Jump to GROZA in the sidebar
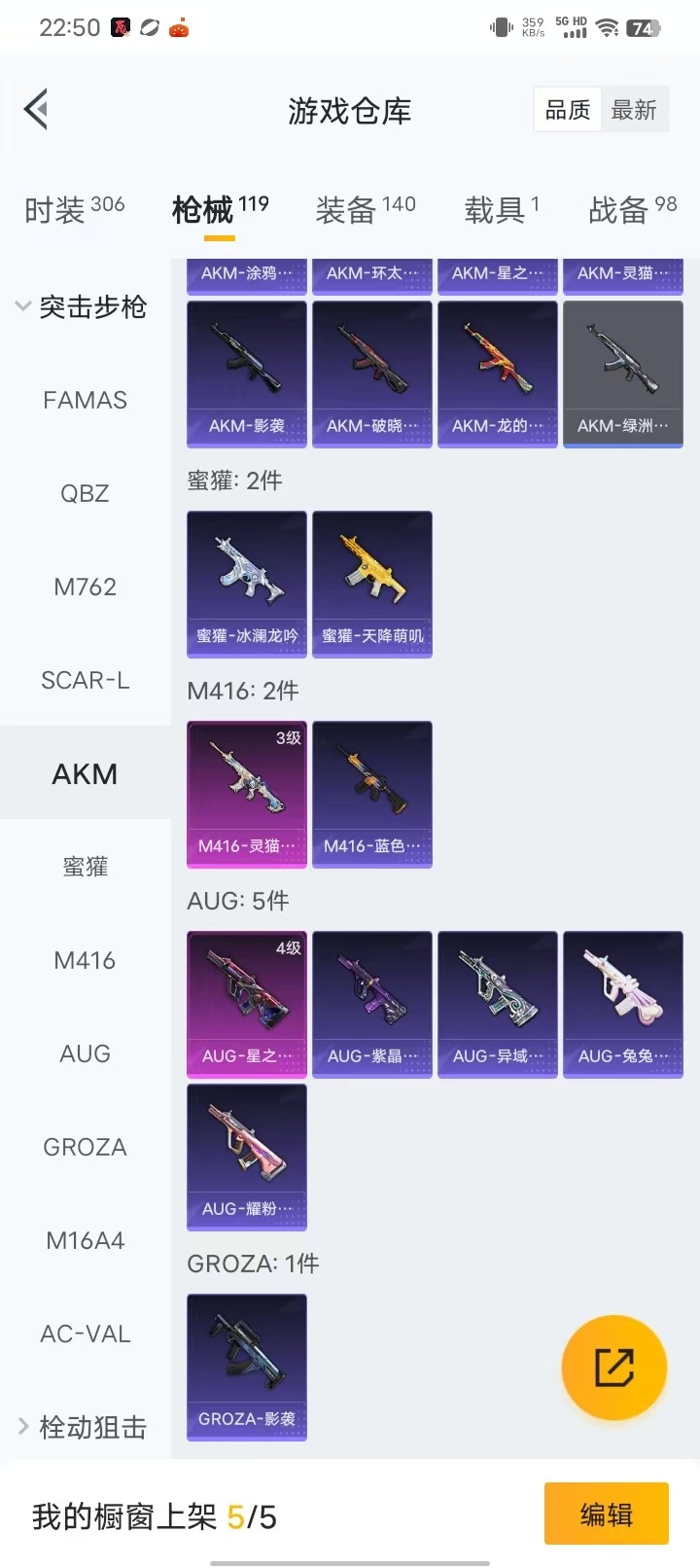700x1568 pixels. tap(86, 1147)
